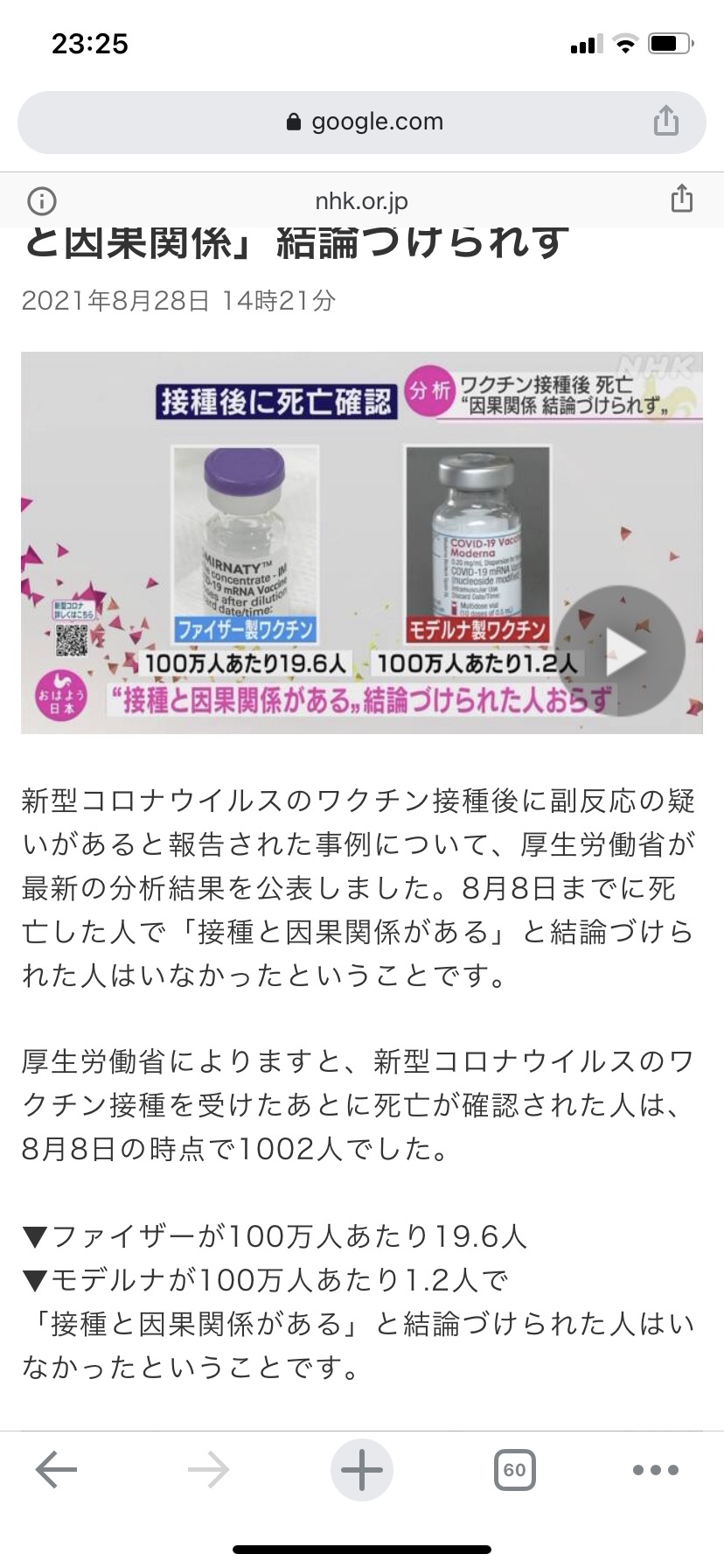Viewport: 724px width, 1568px height.
Task: Open a new tab with plus button
Action: coord(361,1470)
